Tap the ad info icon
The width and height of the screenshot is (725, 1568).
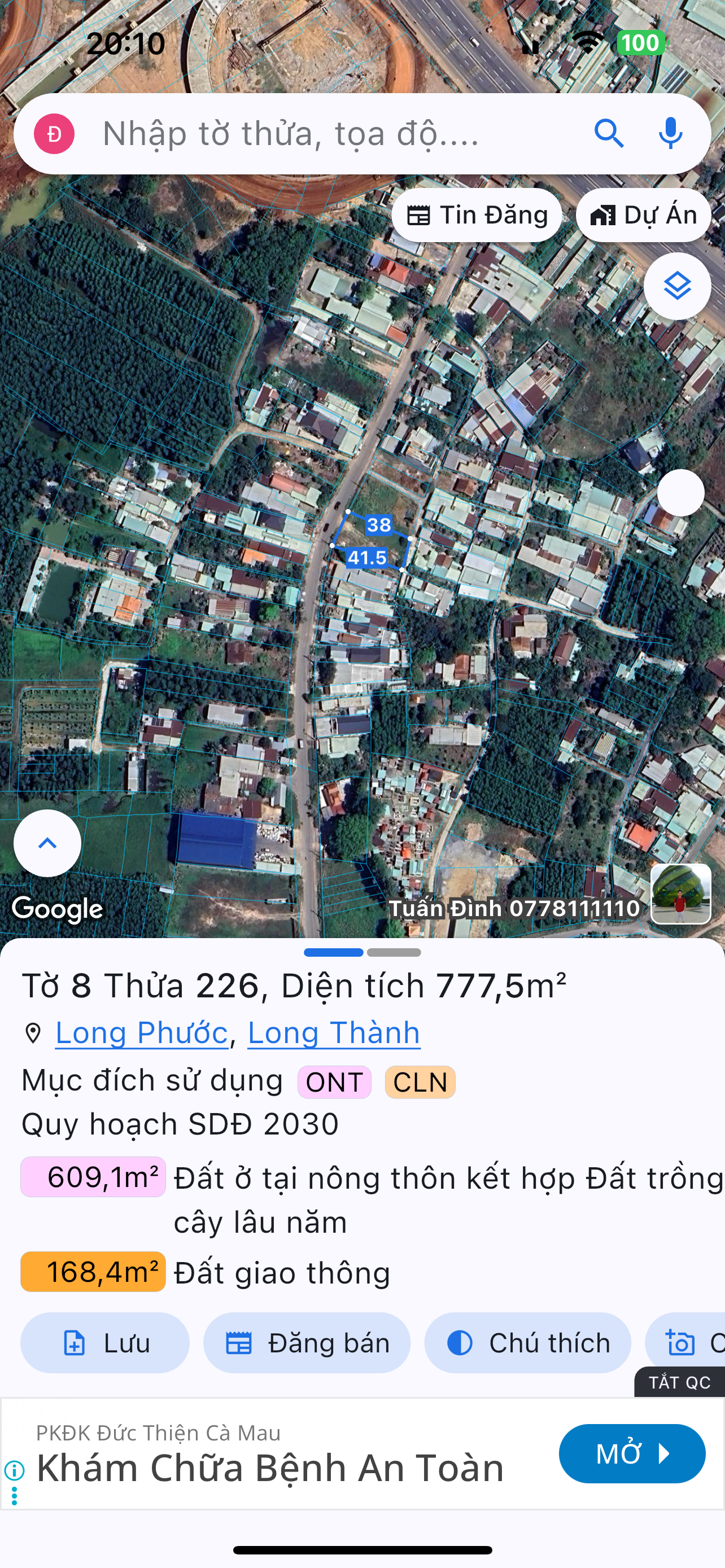pos(14,1470)
